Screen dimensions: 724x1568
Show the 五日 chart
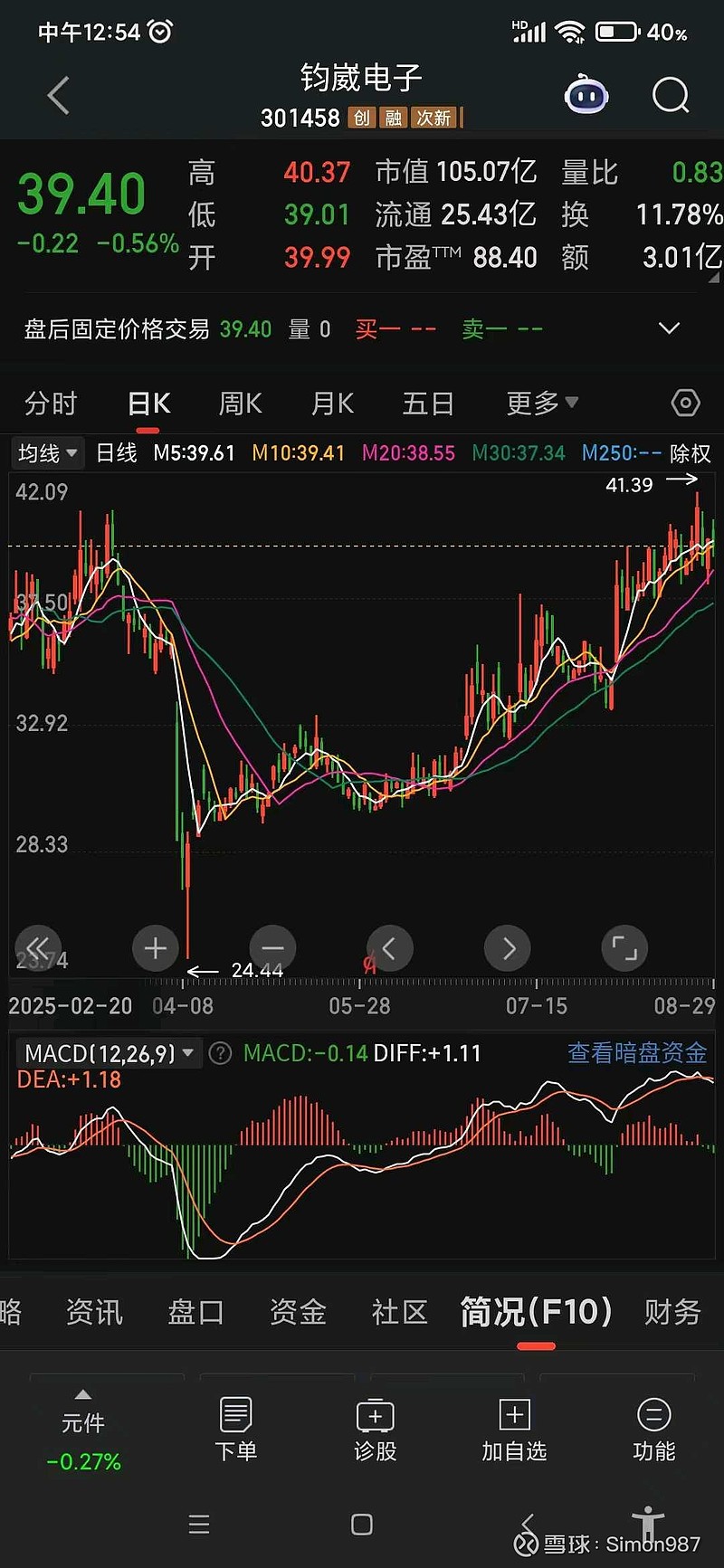coord(428,404)
